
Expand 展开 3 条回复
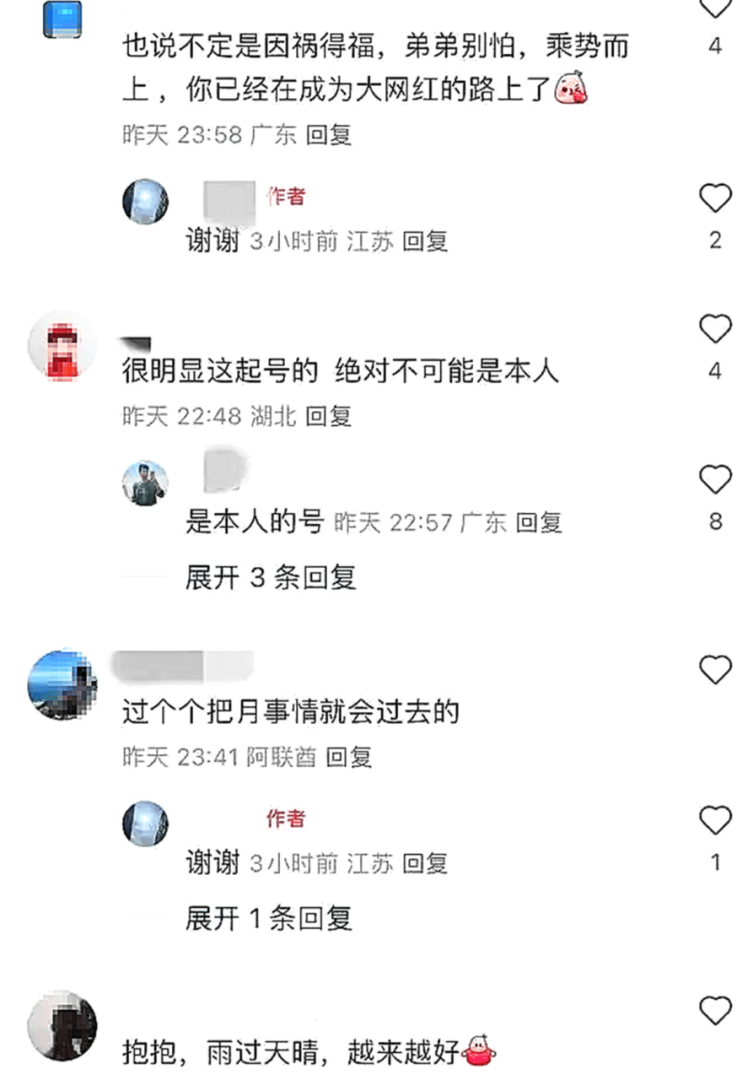point(270,577)
